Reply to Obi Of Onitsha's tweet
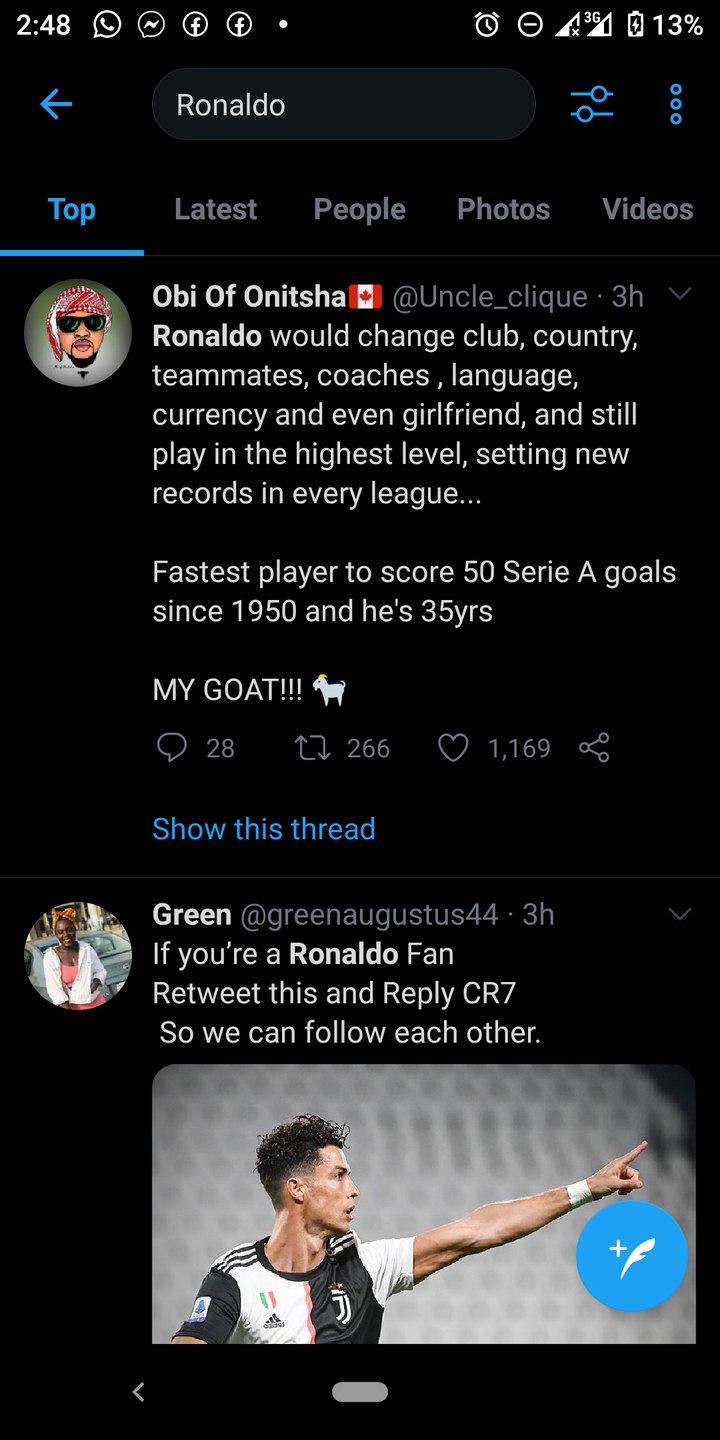The height and width of the screenshot is (1440, 720). click(x=172, y=748)
